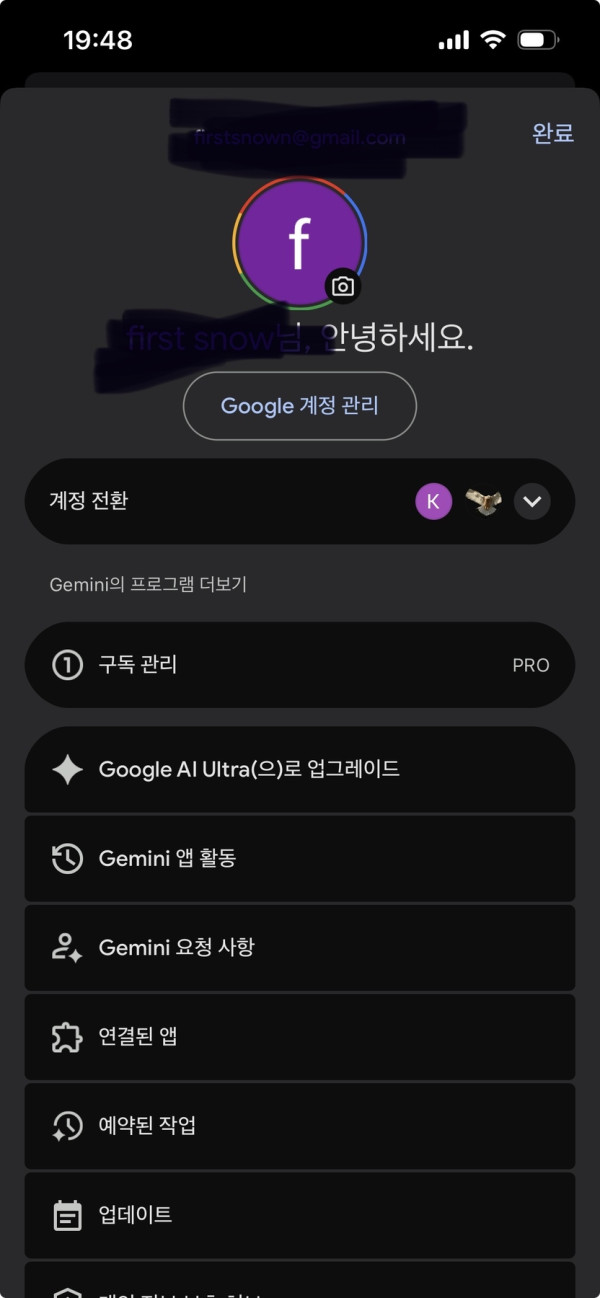Switch to the K account avatar
This screenshot has width=600, height=1298.
[433, 501]
